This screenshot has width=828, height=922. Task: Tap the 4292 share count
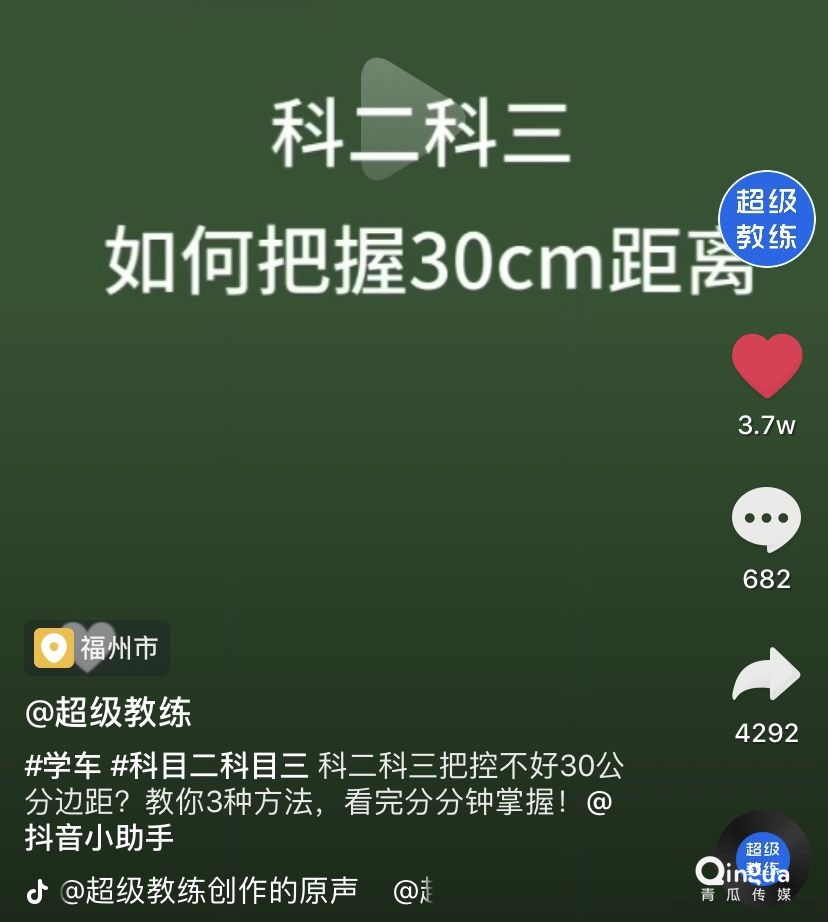pos(767,732)
